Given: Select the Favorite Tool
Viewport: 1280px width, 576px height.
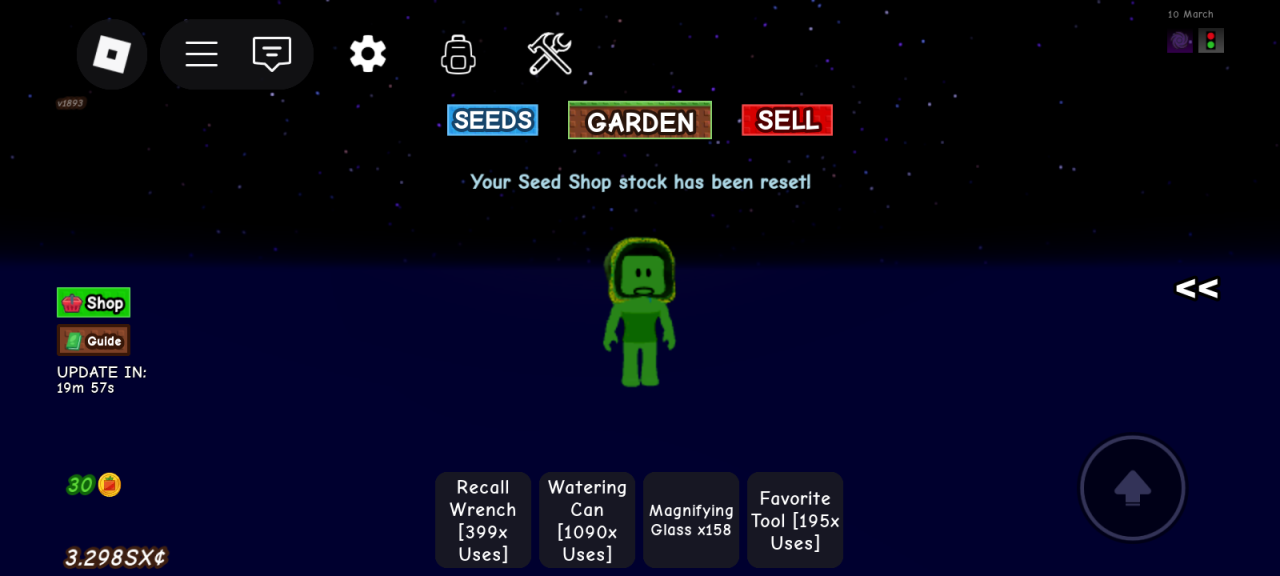Looking at the screenshot, I should pyautogui.click(x=795, y=520).
